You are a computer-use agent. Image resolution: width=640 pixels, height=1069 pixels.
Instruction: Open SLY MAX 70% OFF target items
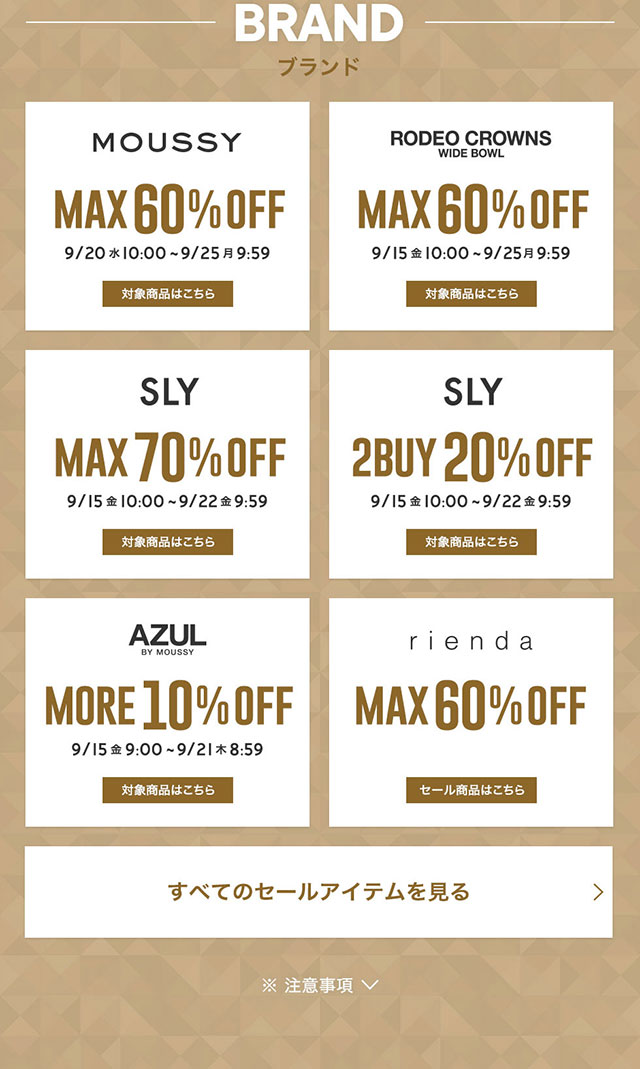(167, 542)
